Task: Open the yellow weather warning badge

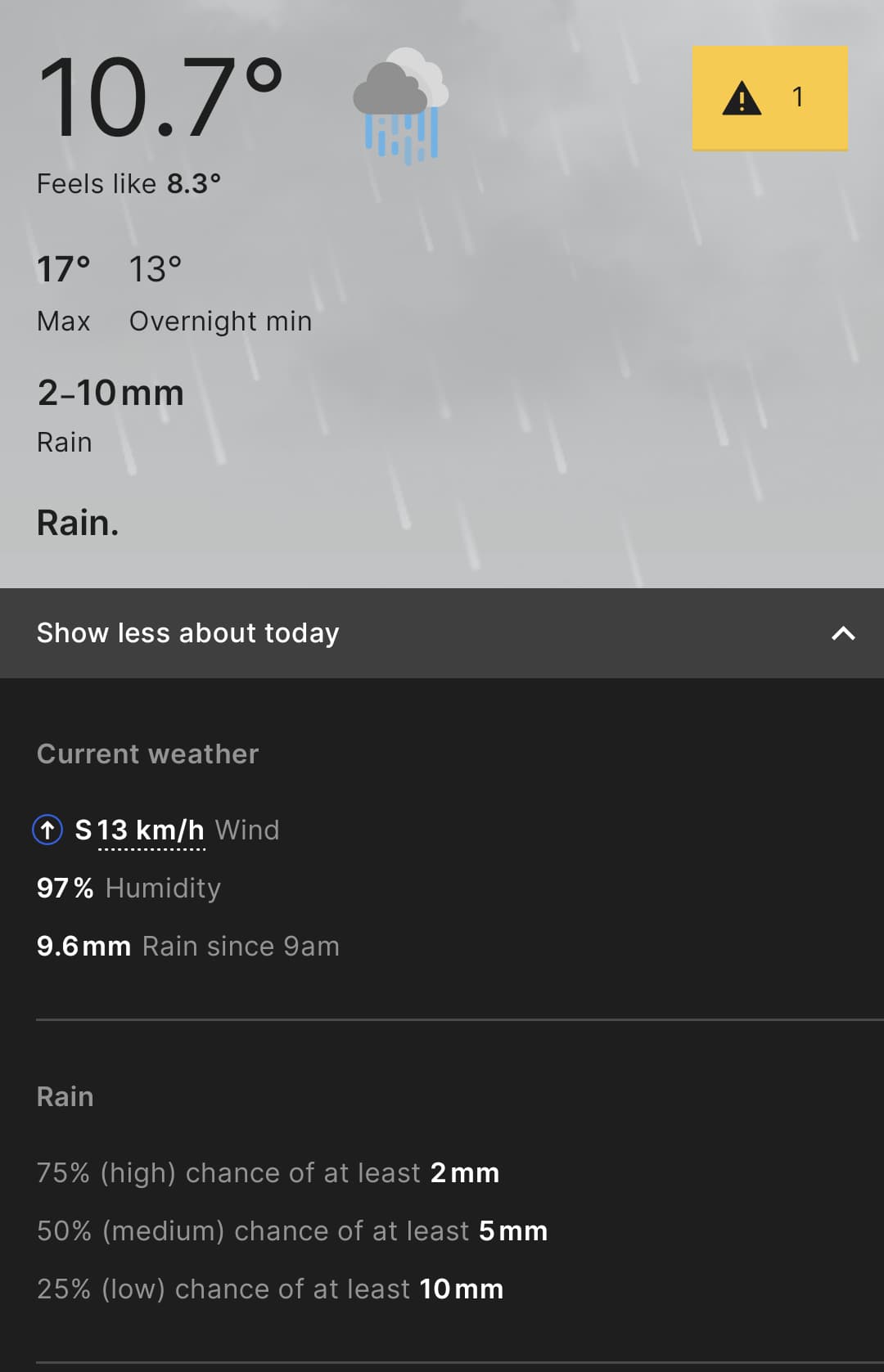Action: click(x=769, y=98)
